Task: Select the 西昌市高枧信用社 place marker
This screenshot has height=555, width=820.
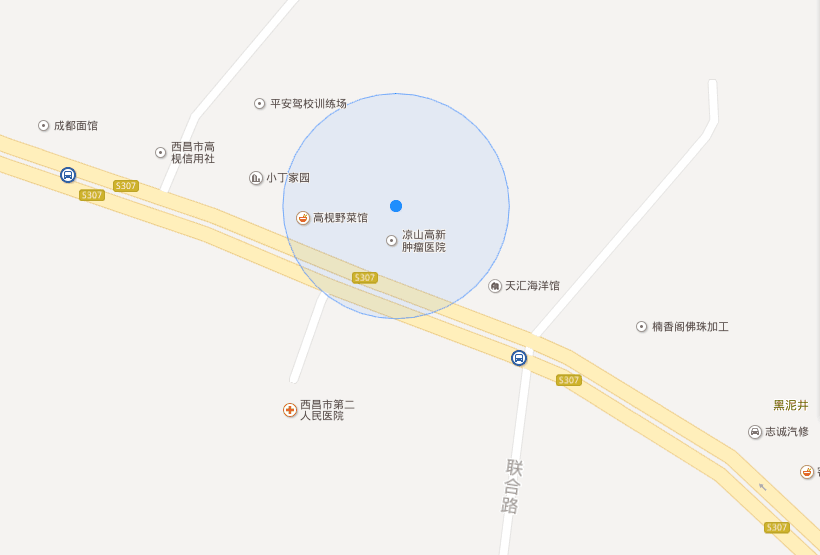Action: click(x=161, y=152)
